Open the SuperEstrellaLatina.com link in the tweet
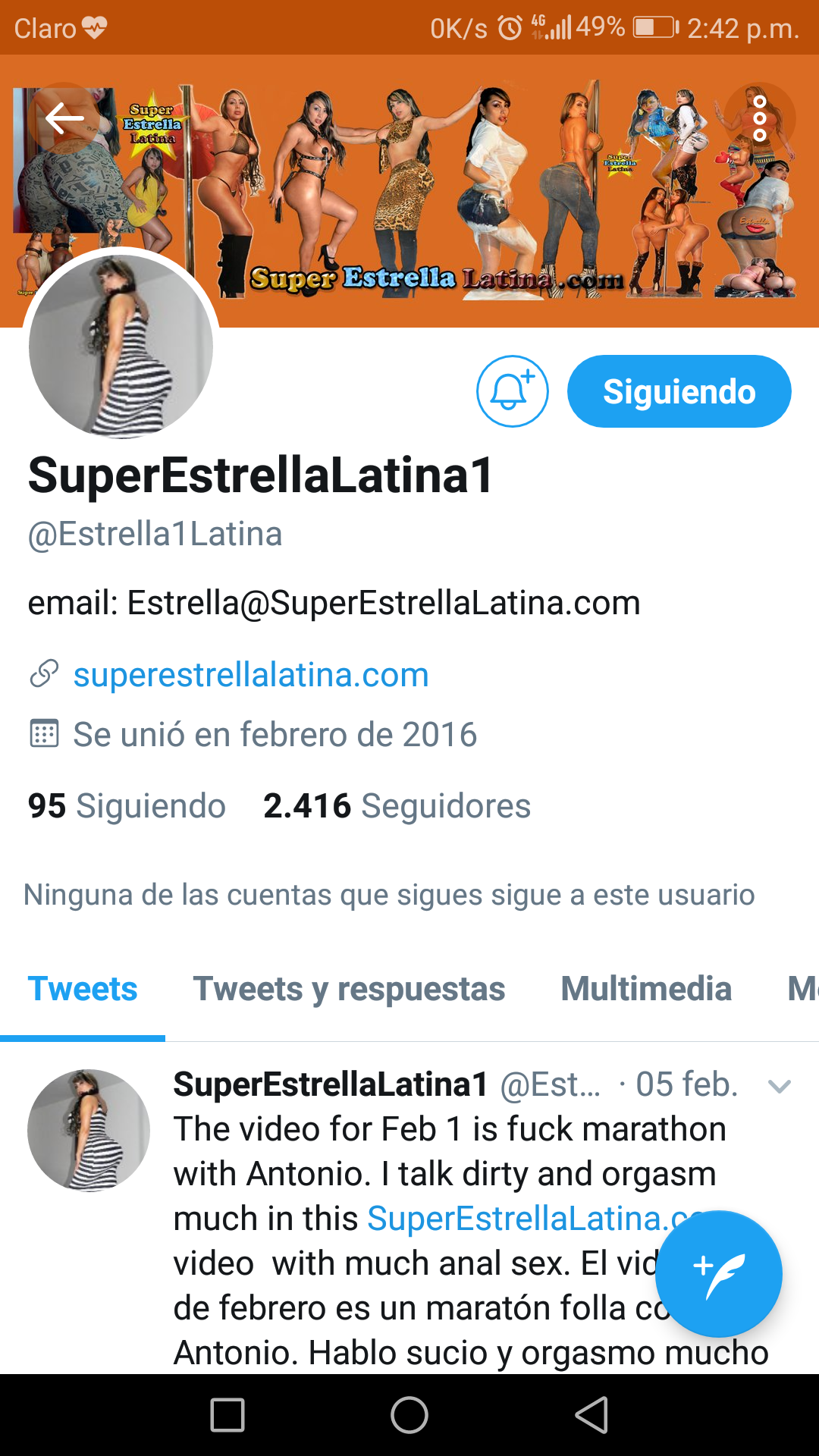Viewport: 819px width, 1456px height. click(x=516, y=1219)
